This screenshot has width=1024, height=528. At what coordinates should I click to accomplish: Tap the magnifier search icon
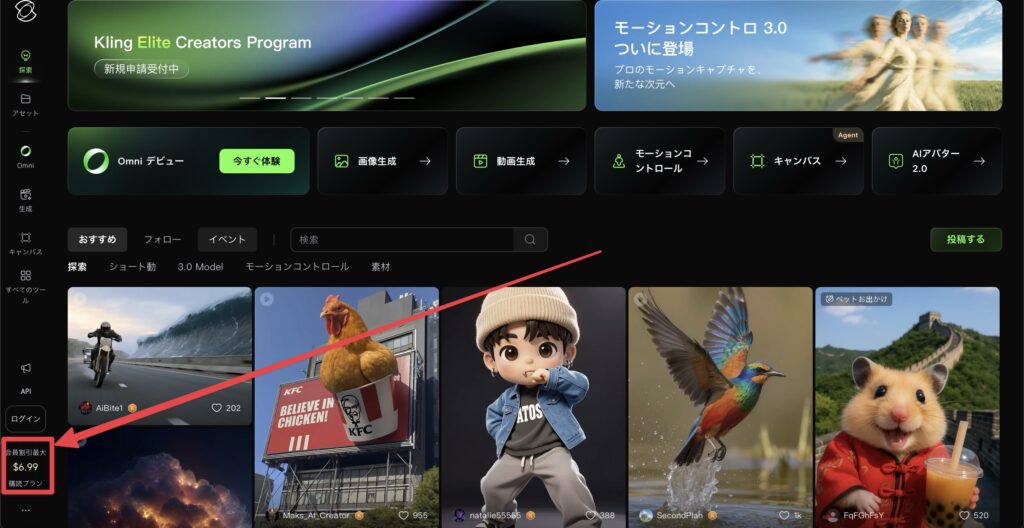530,240
